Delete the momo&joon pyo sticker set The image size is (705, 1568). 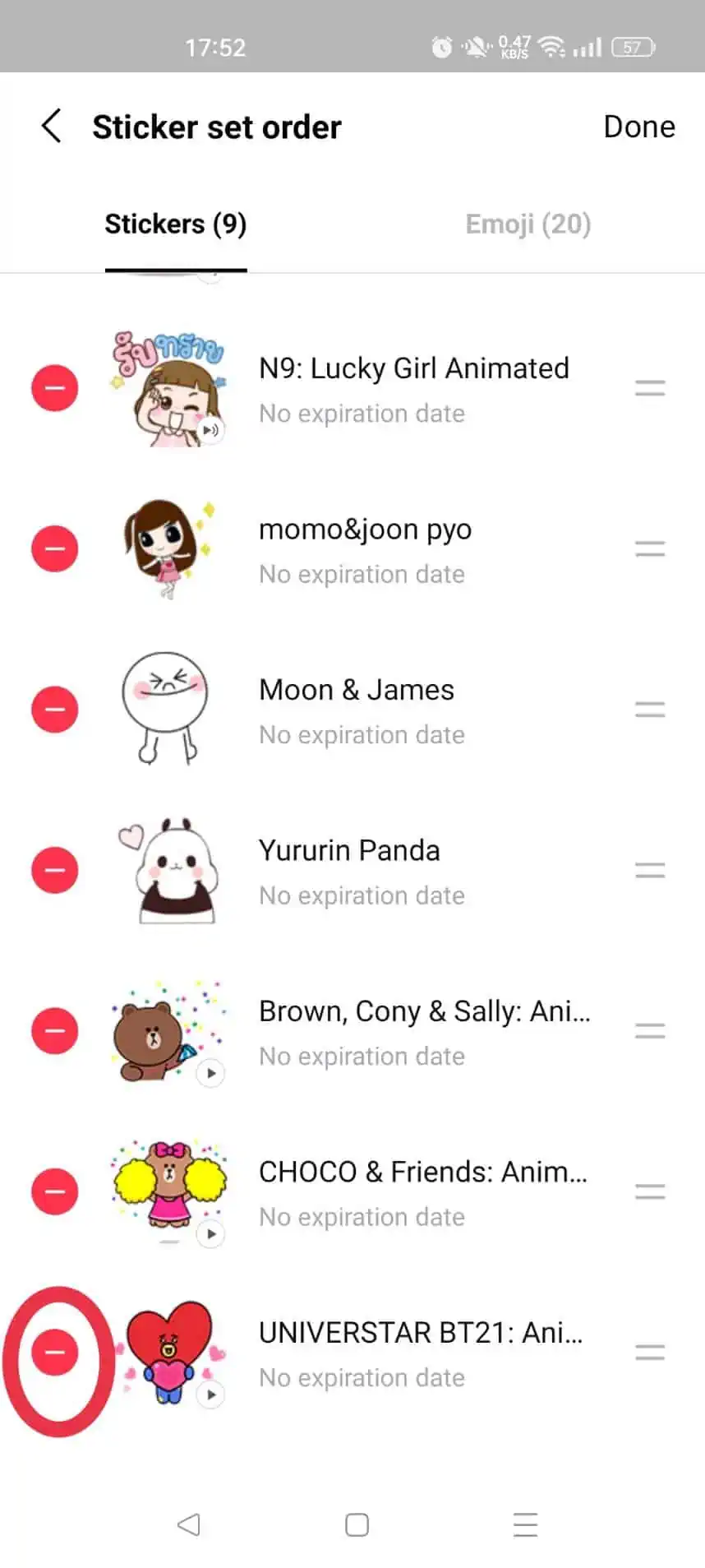coord(55,548)
